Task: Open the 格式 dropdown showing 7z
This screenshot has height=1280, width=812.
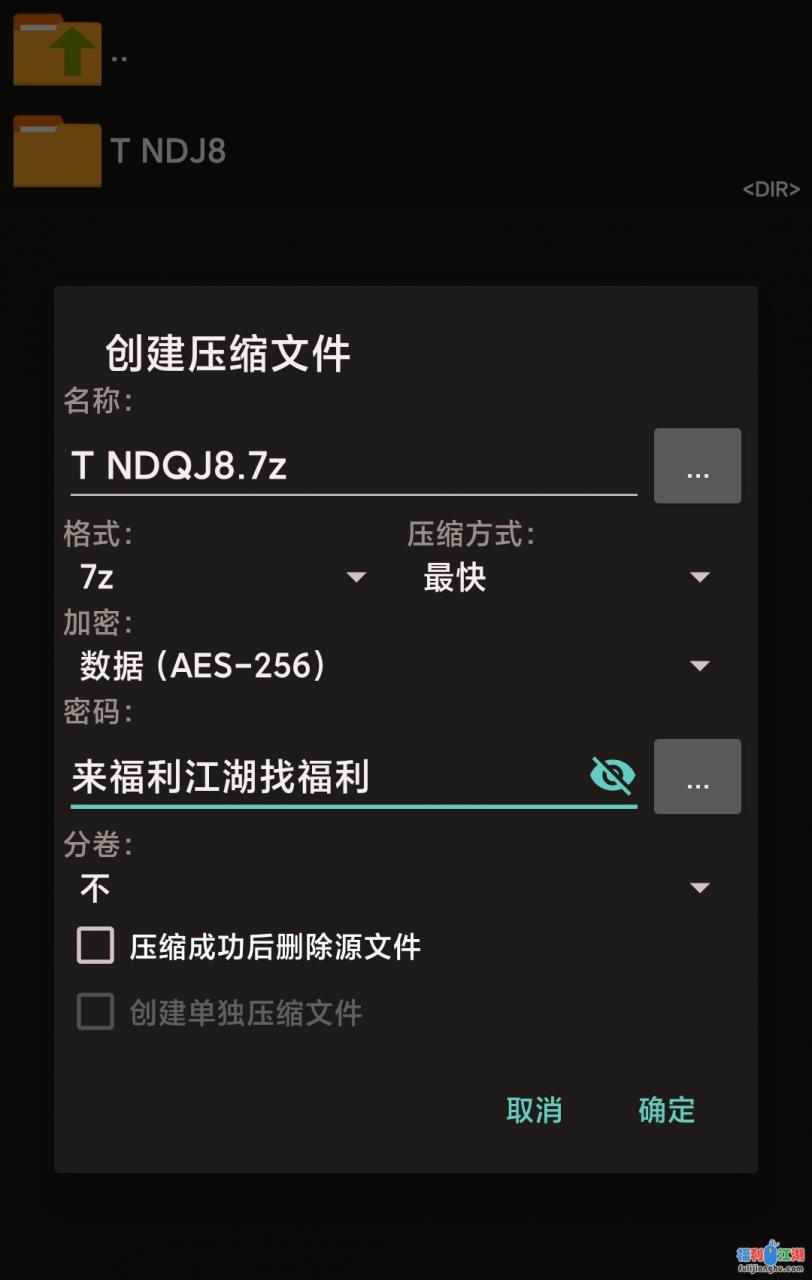Action: coord(220,577)
